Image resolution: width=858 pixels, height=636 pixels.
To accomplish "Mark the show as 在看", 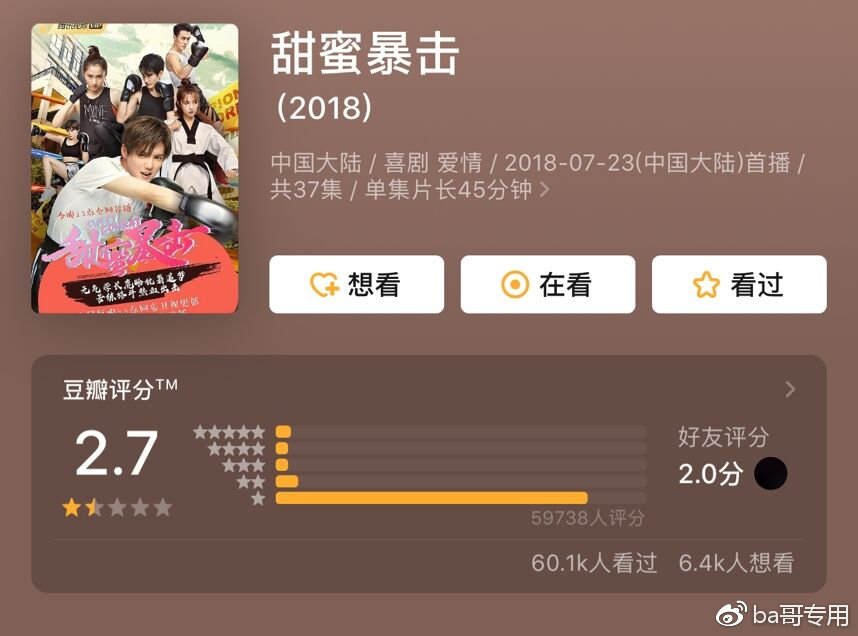I will [547, 285].
